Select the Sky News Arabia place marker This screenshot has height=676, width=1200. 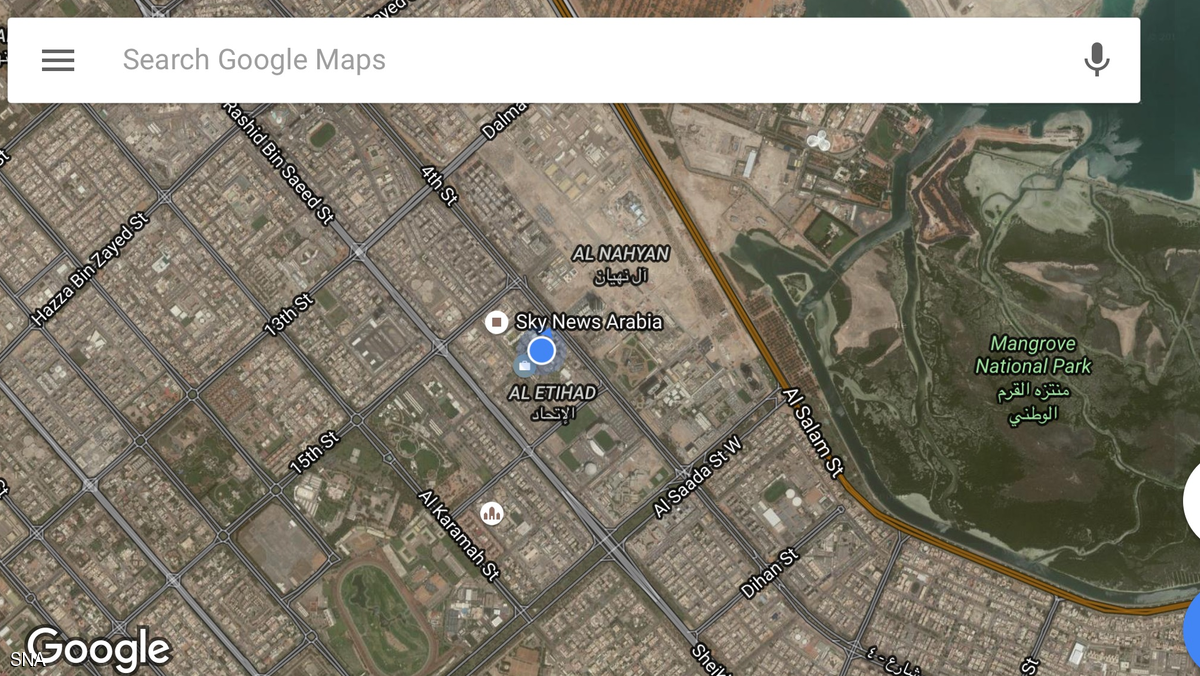(x=496, y=322)
